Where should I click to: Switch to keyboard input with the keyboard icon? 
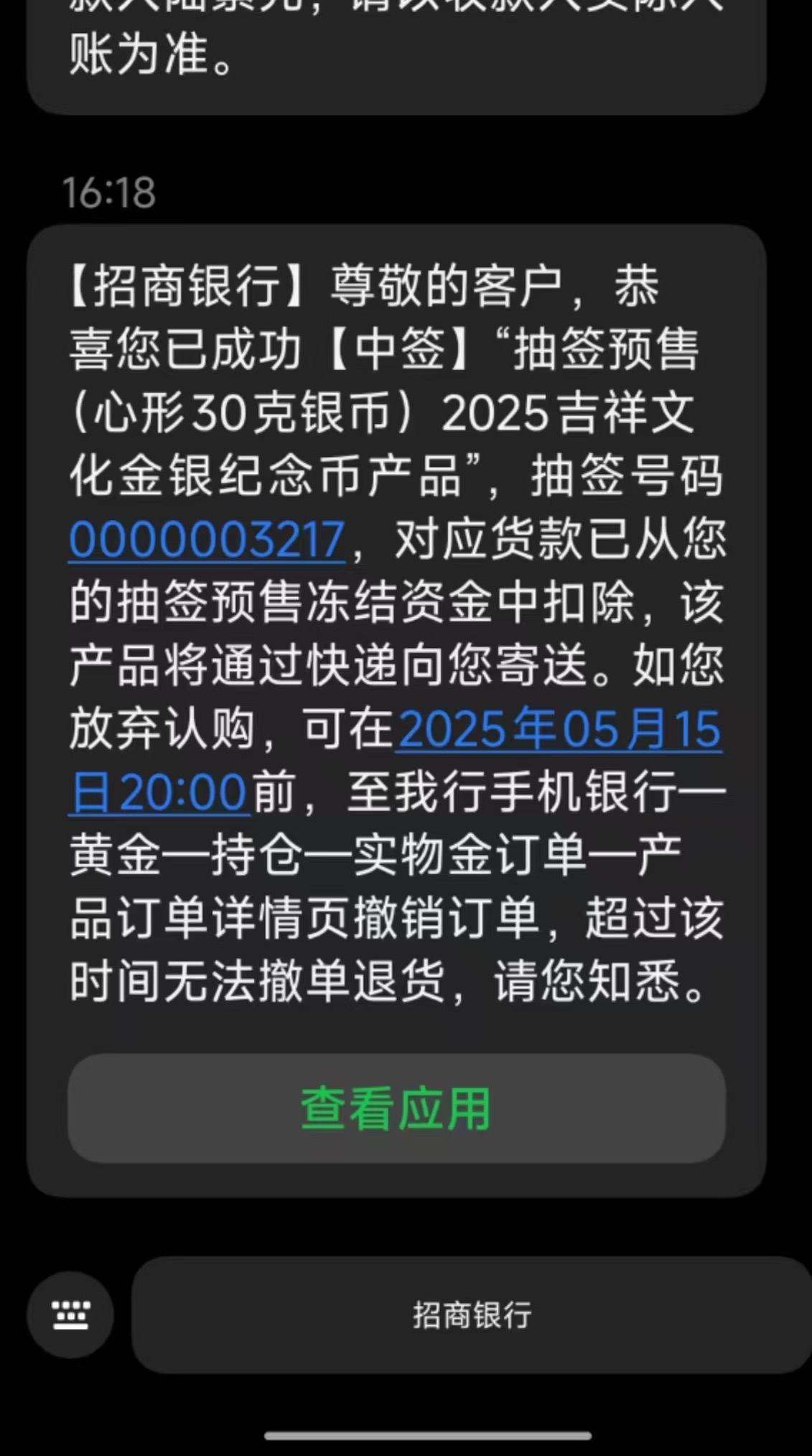click(x=70, y=1314)
